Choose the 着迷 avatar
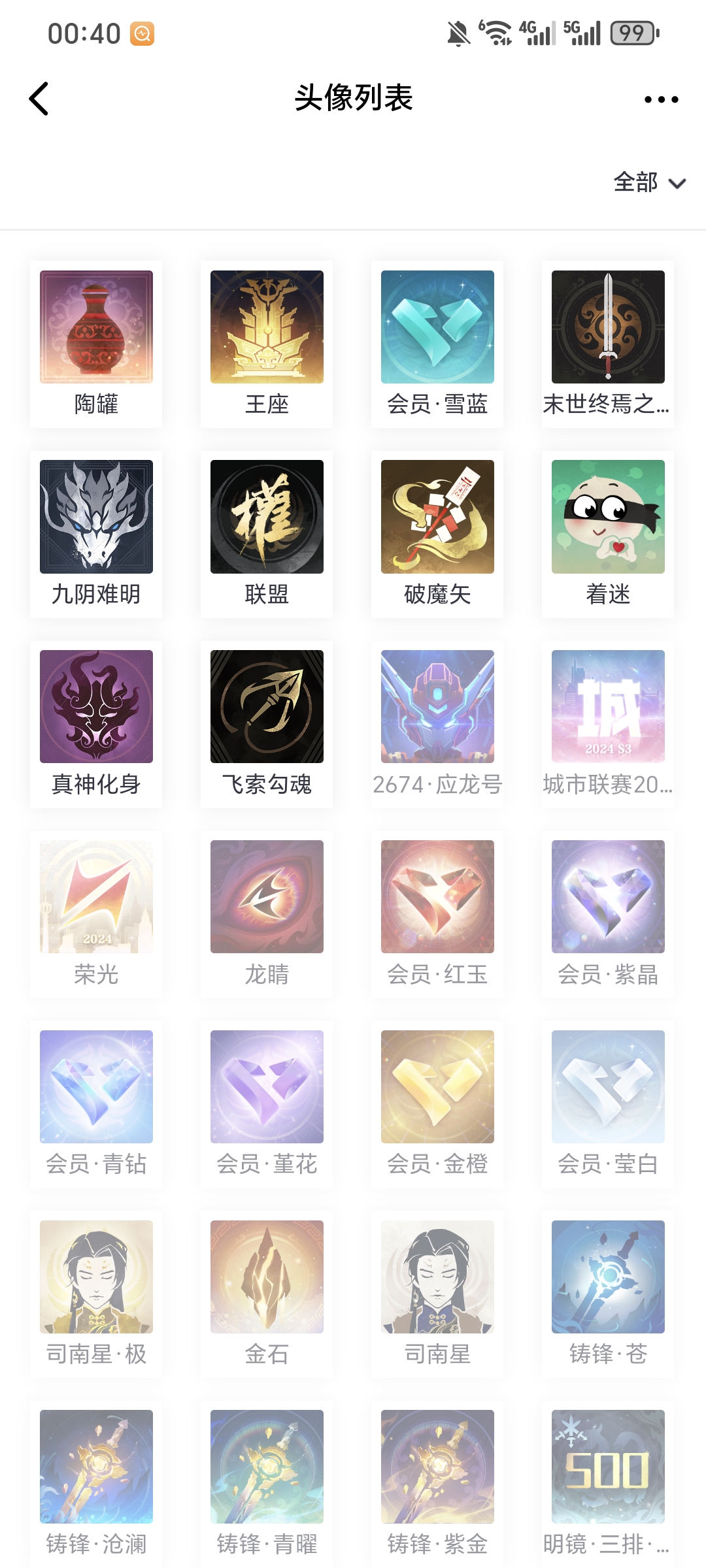The height and width of the screenshot is (1568, 706). [608, 517]
